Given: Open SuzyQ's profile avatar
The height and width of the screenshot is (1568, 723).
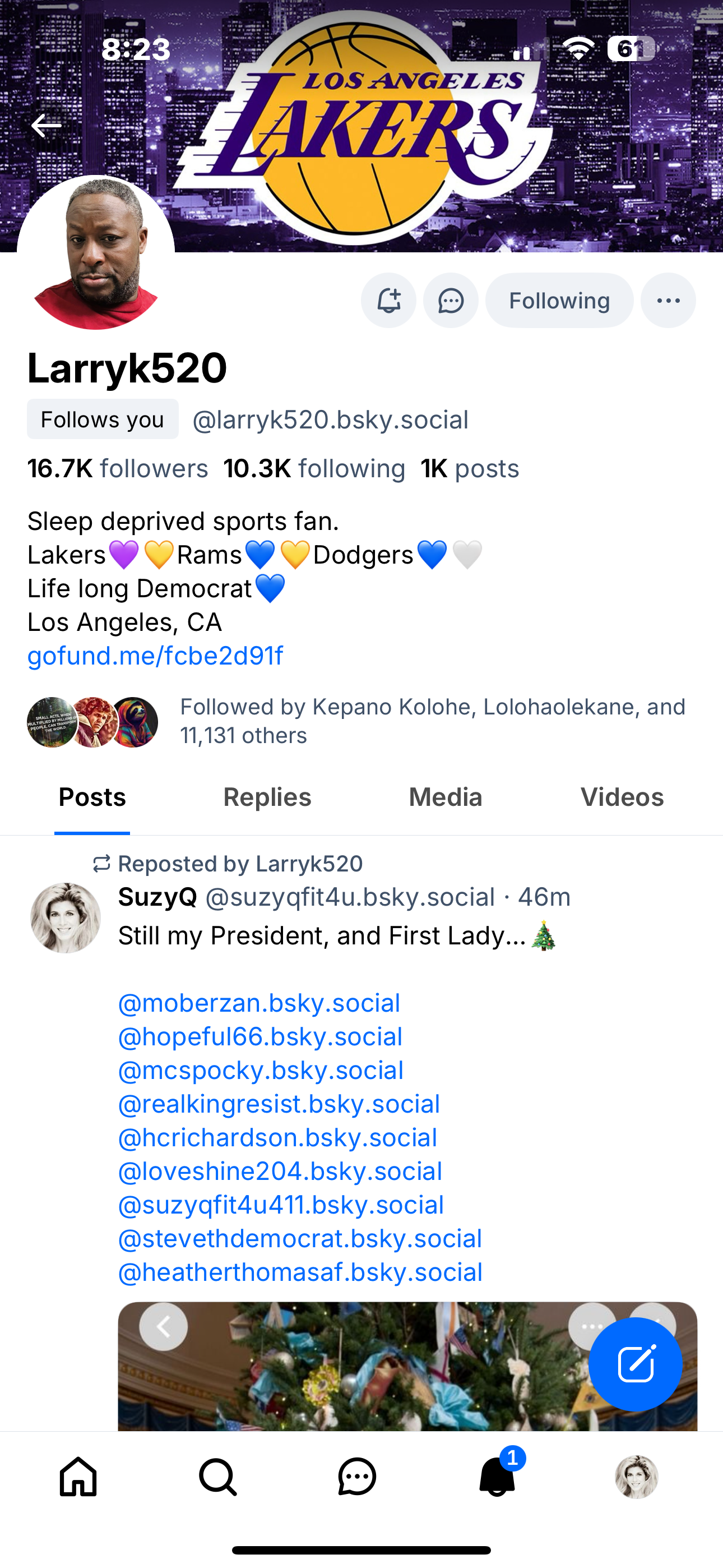Looking at the screenshot, I should pos(66,917).
